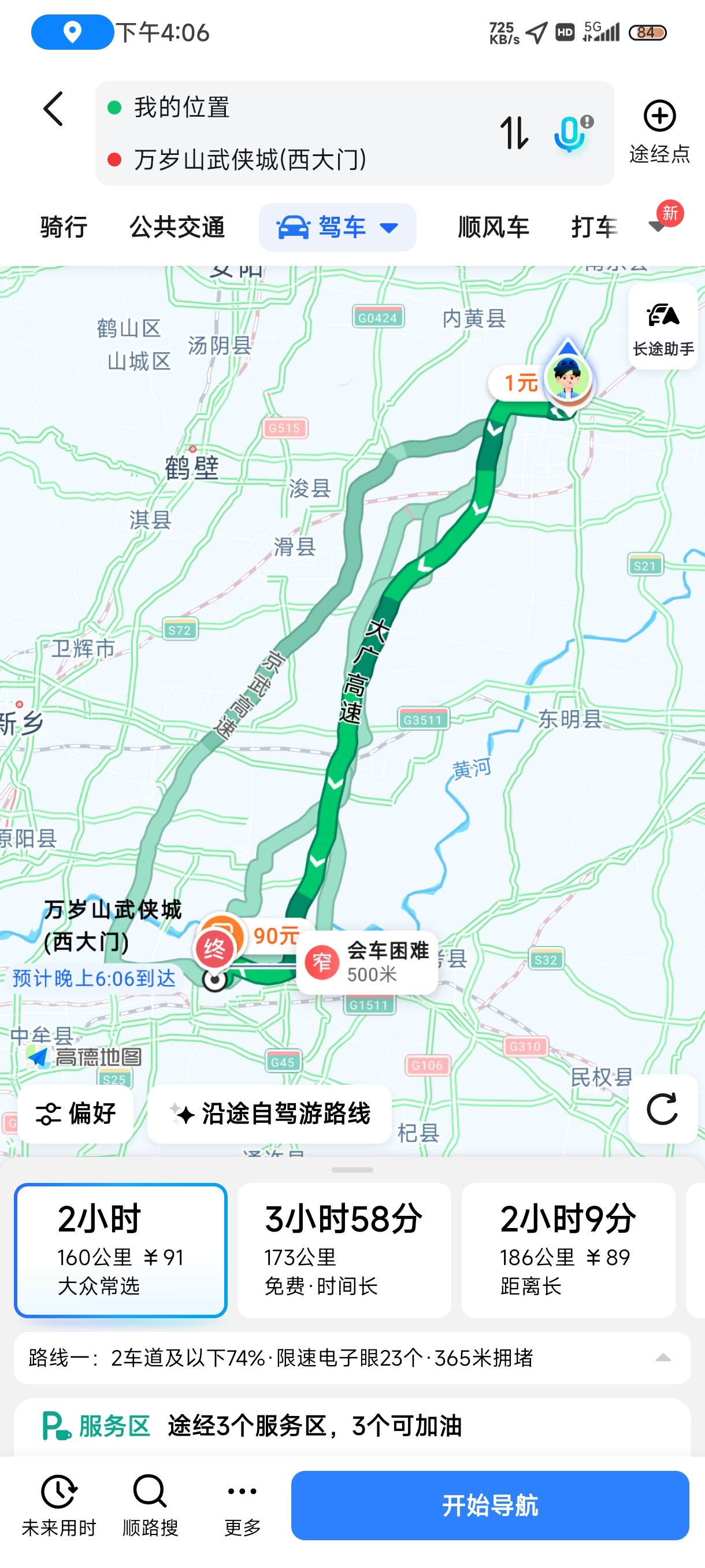Screen dimensions: 705x1568
Task: Open route 偏好 preferences
Action: [76, 1114]
